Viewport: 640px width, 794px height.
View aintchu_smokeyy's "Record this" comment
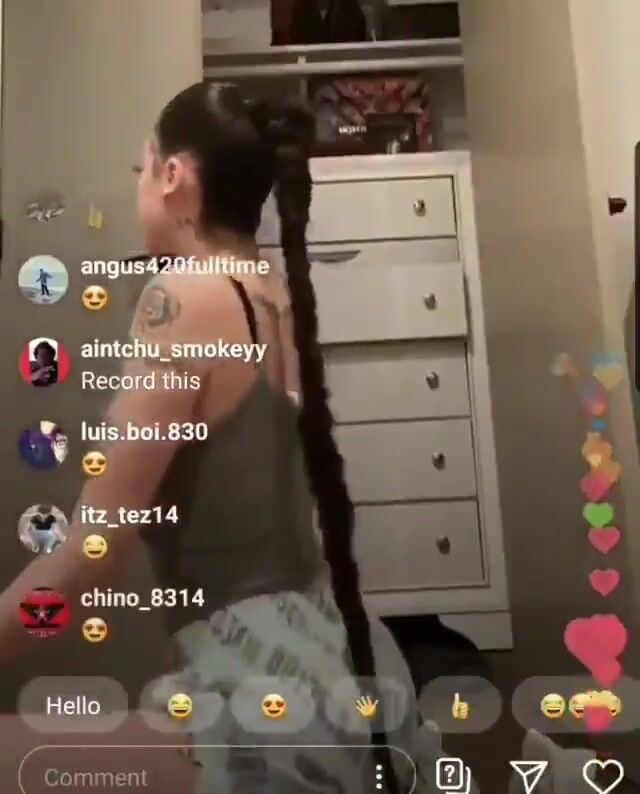[140, 381]
